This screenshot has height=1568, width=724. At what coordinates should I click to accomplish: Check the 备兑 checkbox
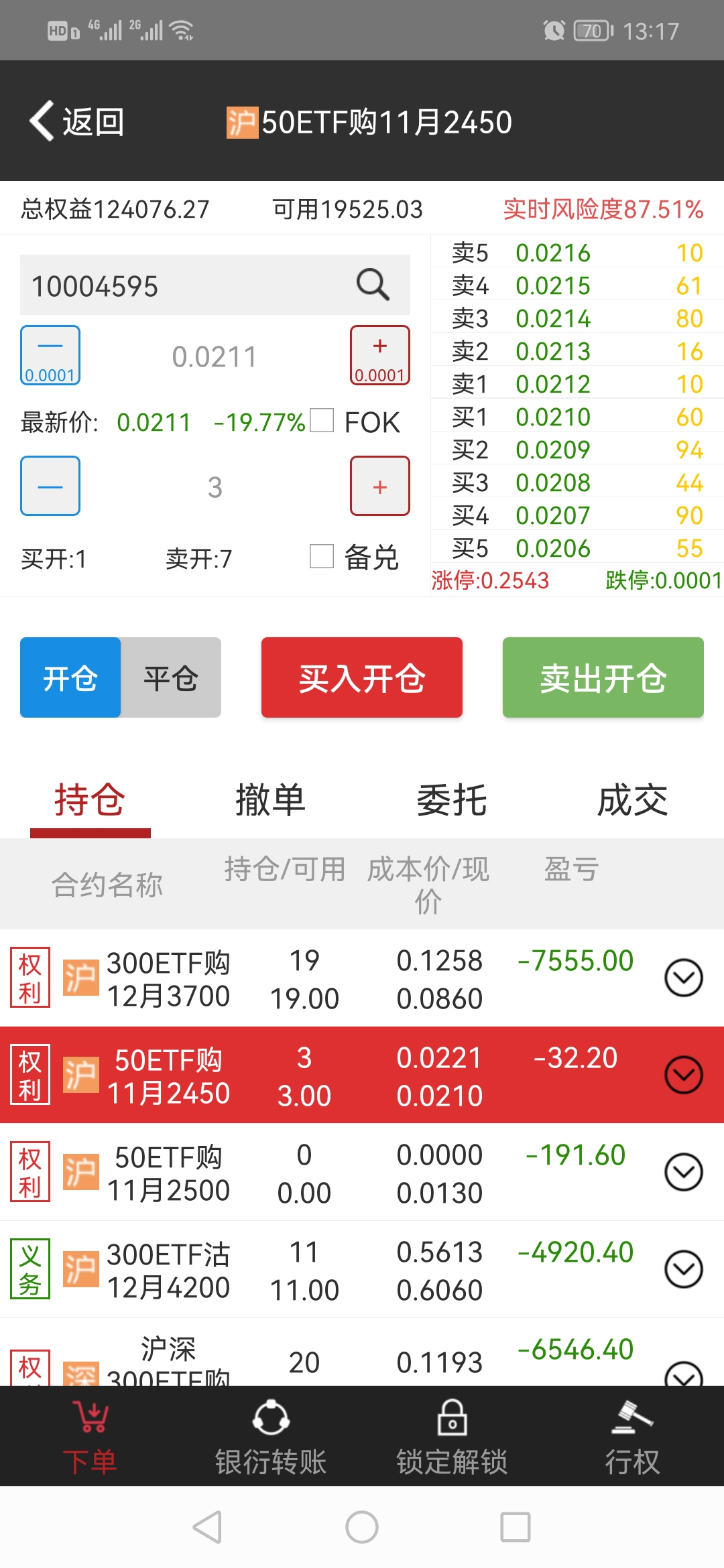click(322, 556)
